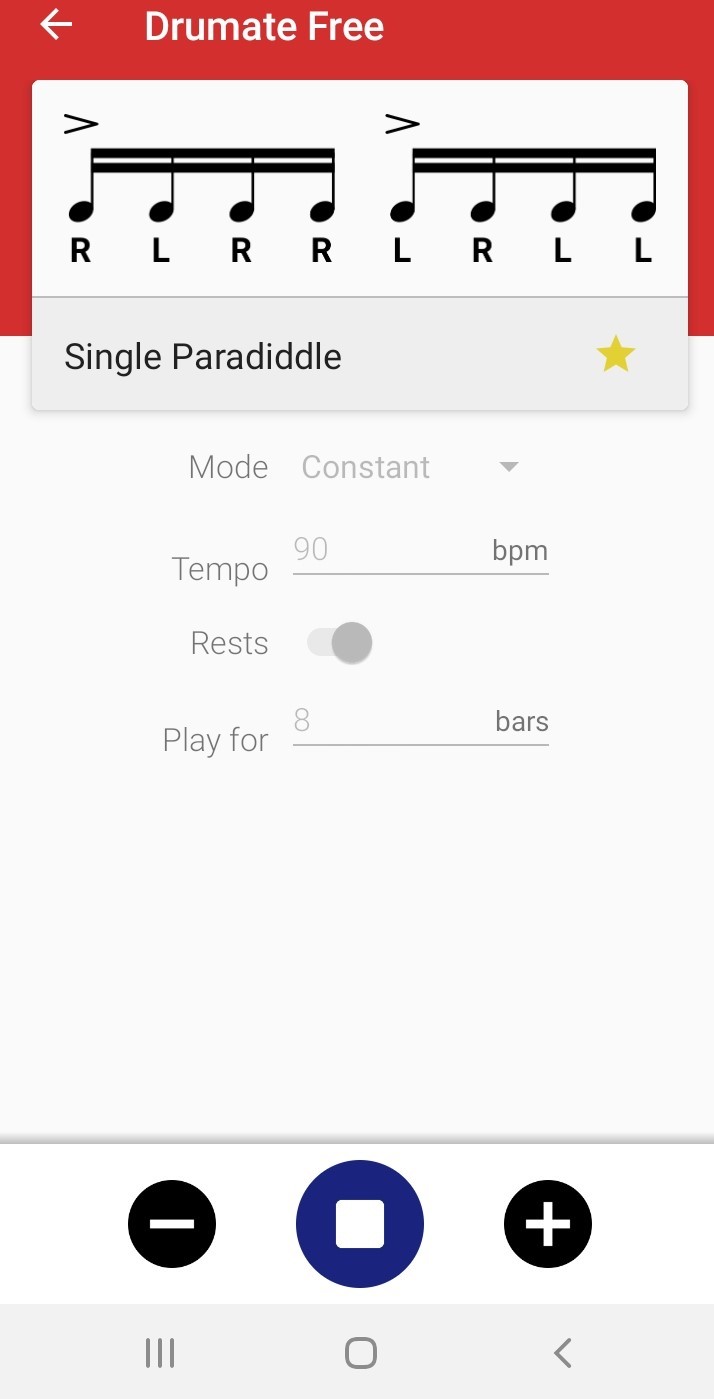The image size is (714, 1399).
Task: Unfavorite Single Paradiddle with the star
Action: coord(615,355)
